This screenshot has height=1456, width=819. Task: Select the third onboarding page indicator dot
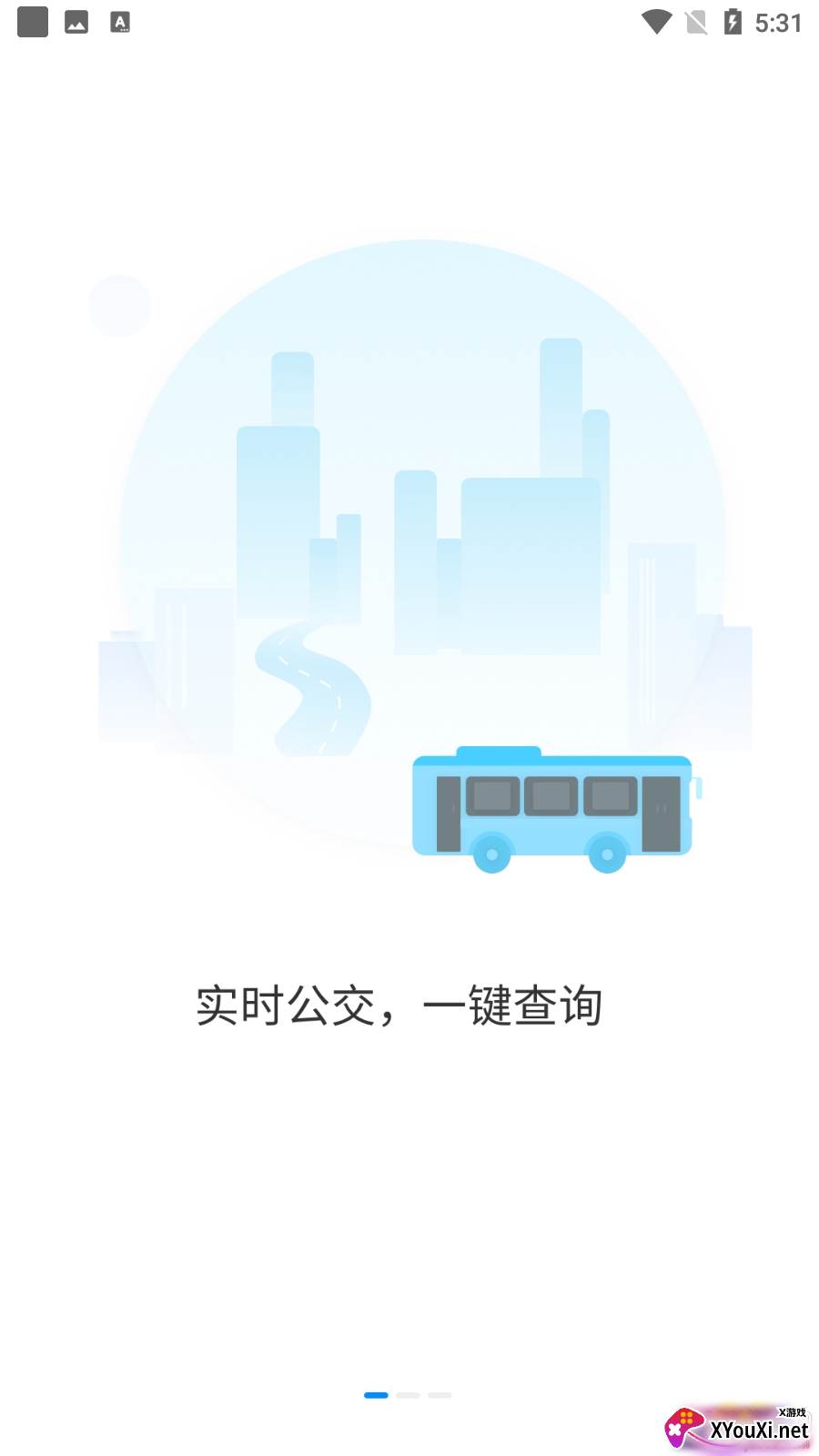click(x=440, y=1395)
